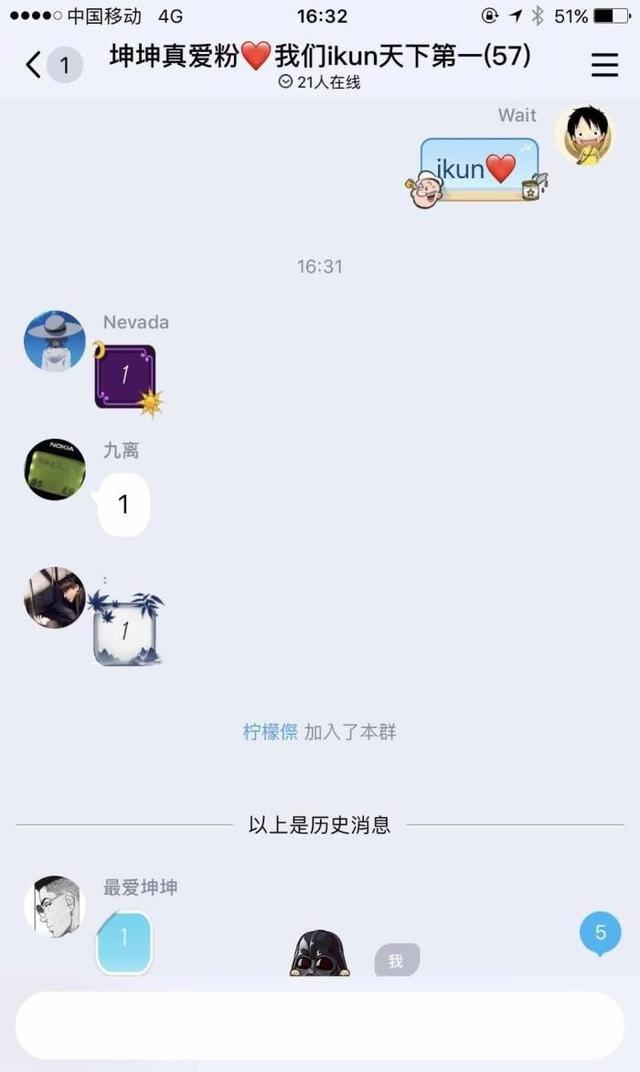Screen dimensions: 640x1072
Task: Tap the 我 mention bubble
Action: (x=397, y=961)
